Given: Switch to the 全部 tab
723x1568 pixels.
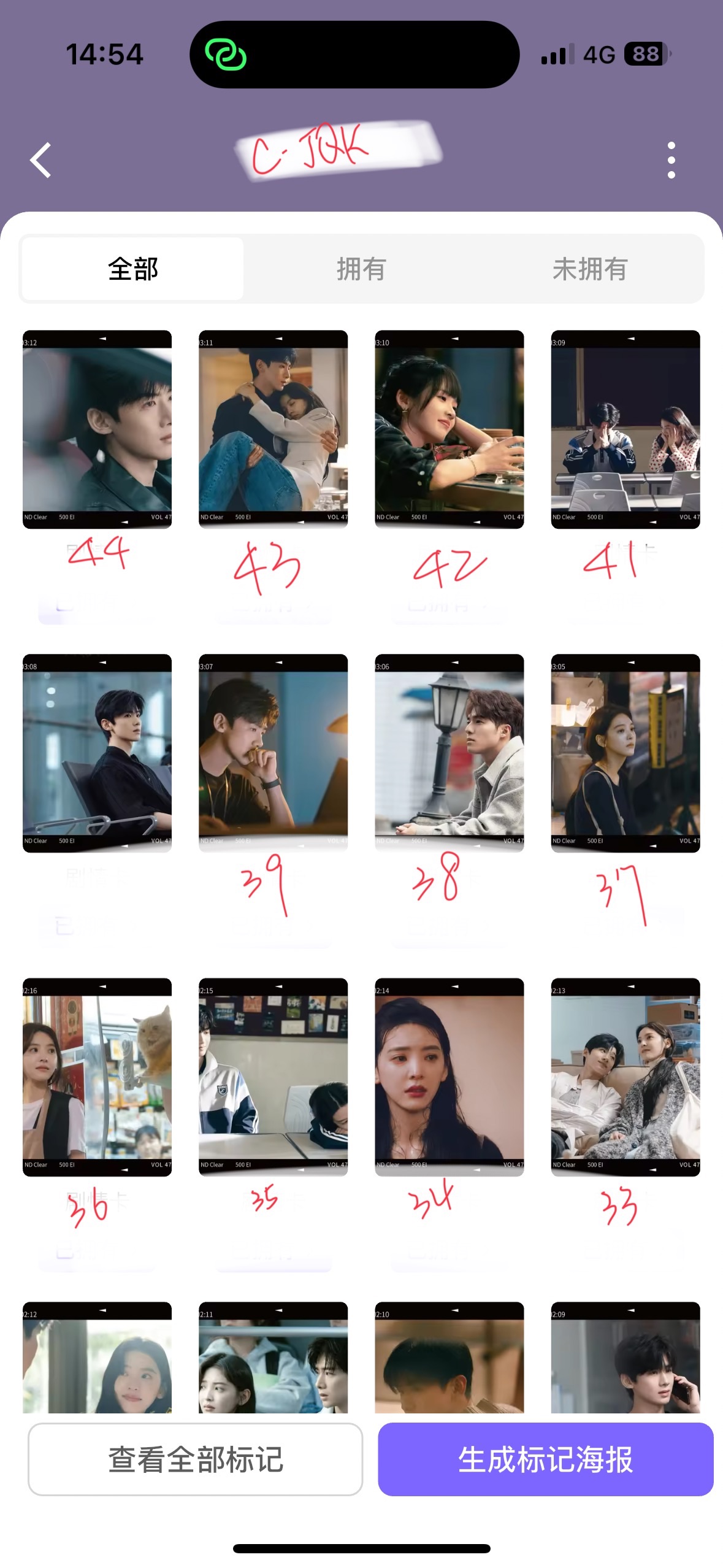Looking at the screenshot, I should (x=133, y=269).
